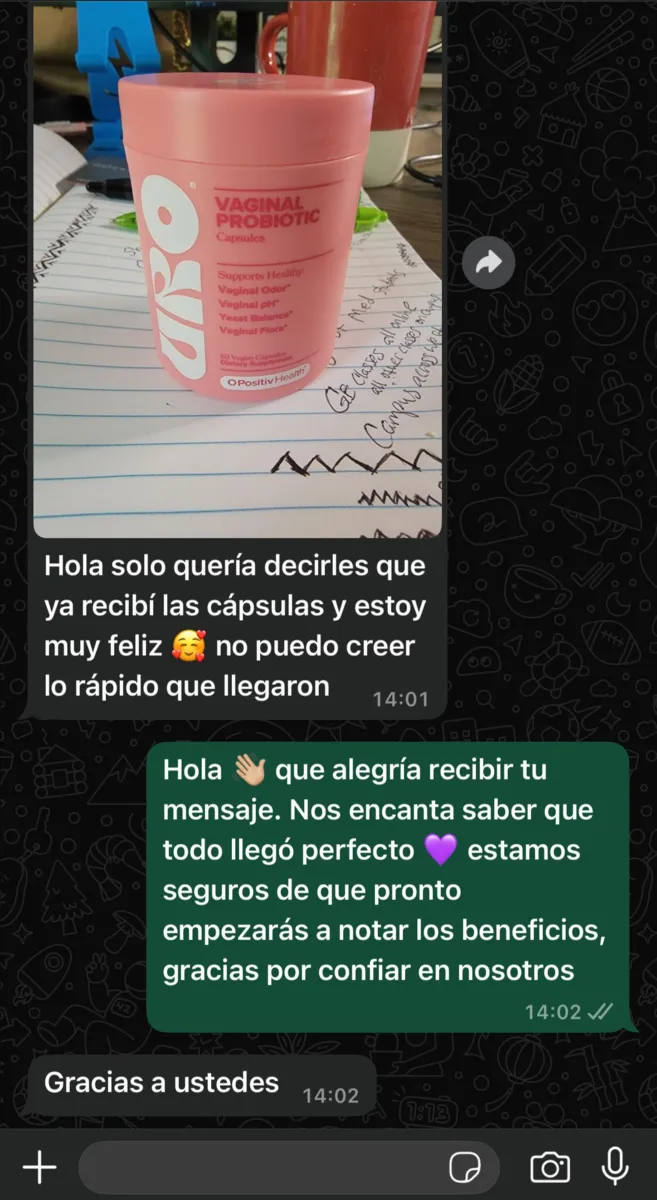Forward the photo using the arrow button
This screenshot has height=1200, width=657.
489,263
